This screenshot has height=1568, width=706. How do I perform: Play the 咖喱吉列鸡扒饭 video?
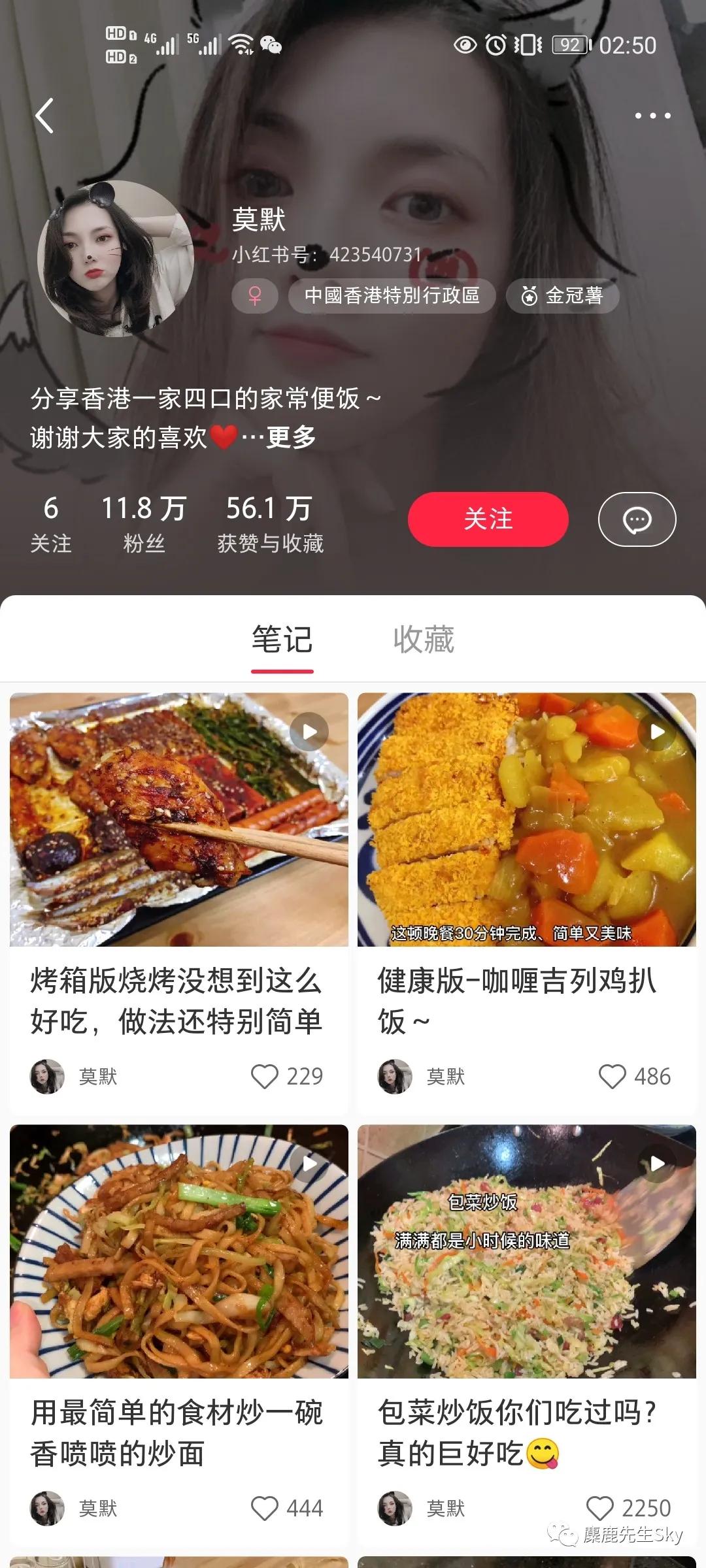(x=656, y=730)
